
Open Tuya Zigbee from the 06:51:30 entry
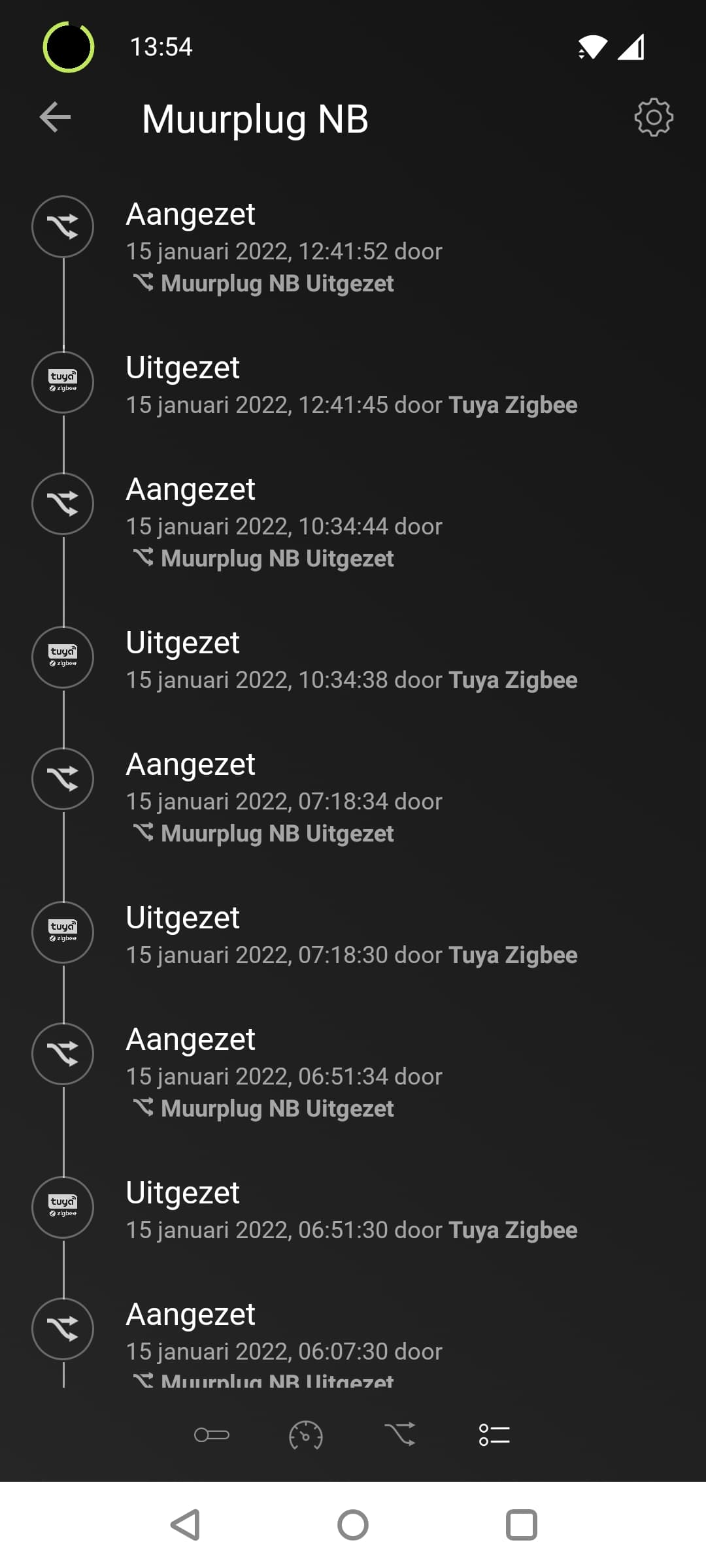click(x=513, y=1230)
